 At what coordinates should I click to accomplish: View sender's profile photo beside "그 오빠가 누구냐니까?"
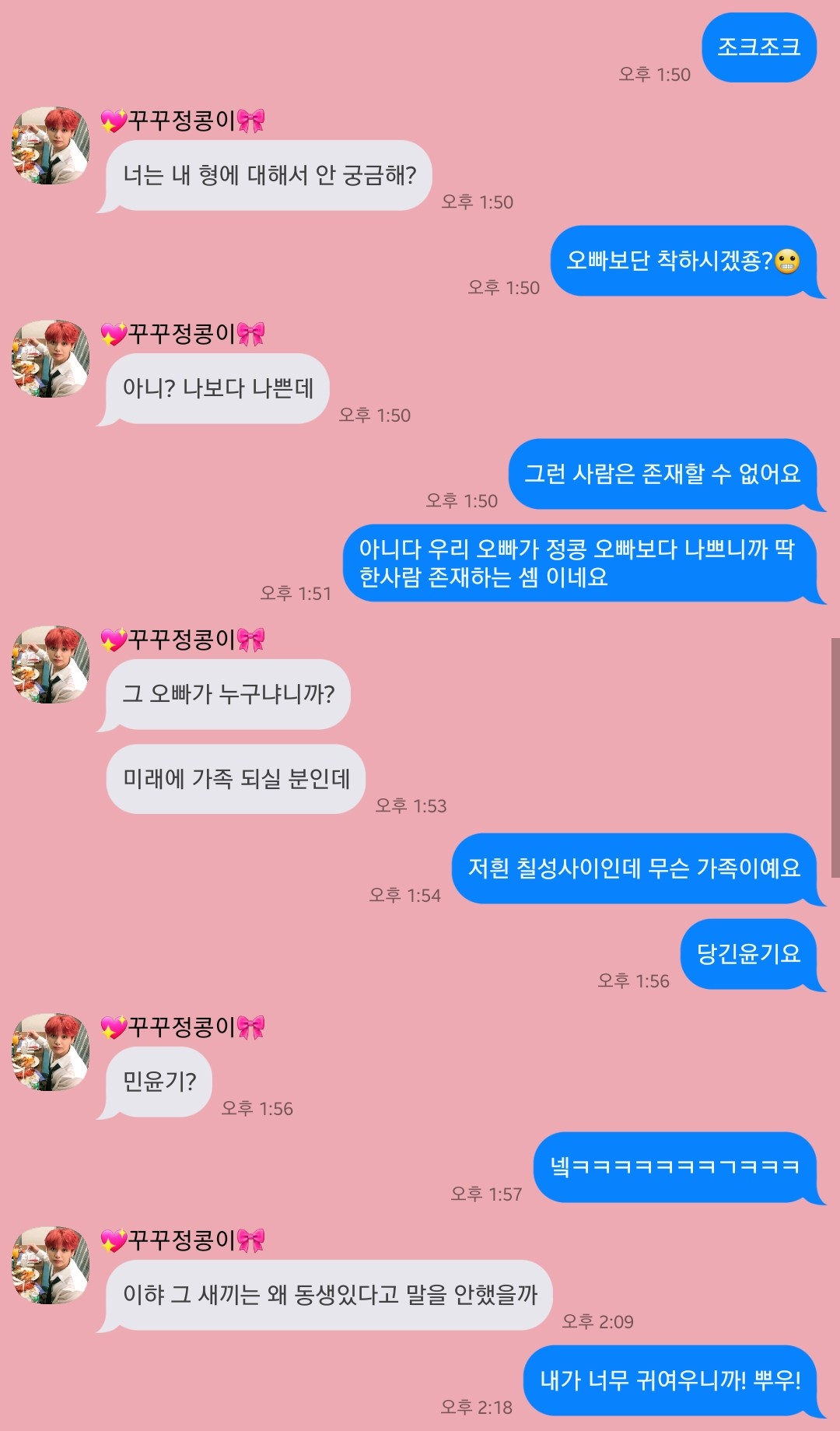[51, 665]
